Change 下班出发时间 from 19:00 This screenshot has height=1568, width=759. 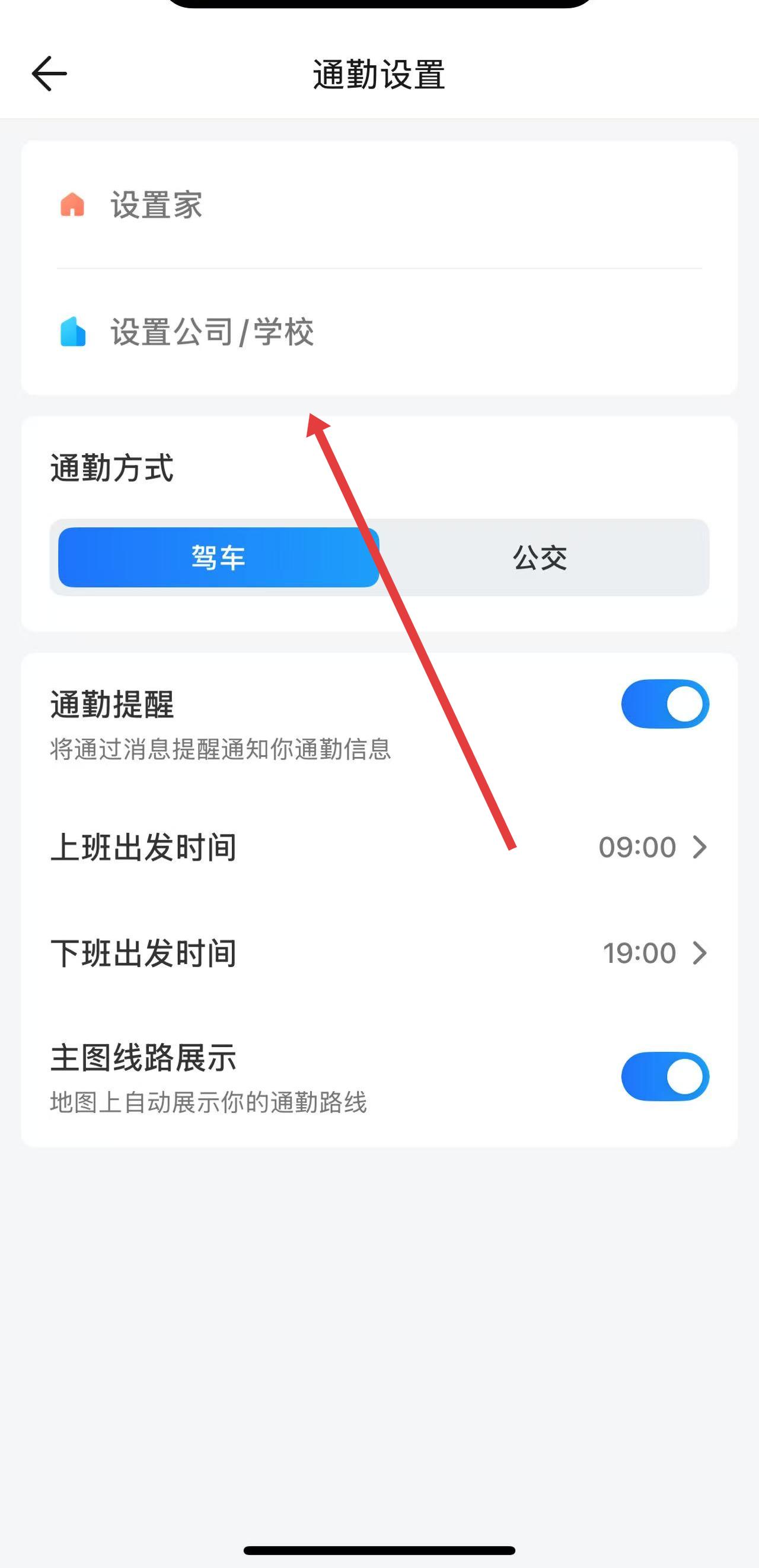(x=653, y=953)
